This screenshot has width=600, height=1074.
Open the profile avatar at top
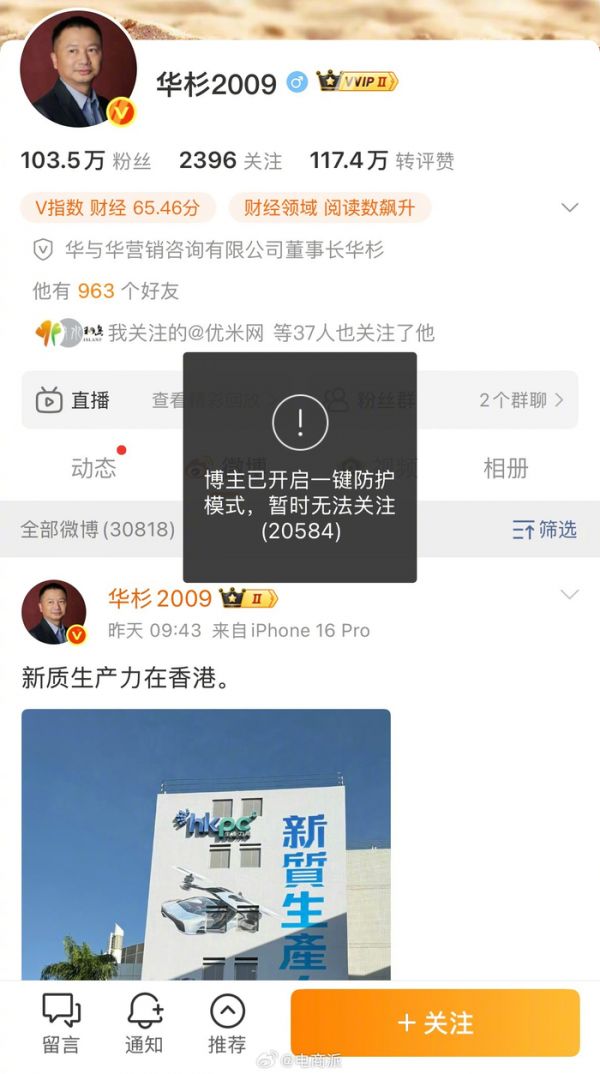78,70
